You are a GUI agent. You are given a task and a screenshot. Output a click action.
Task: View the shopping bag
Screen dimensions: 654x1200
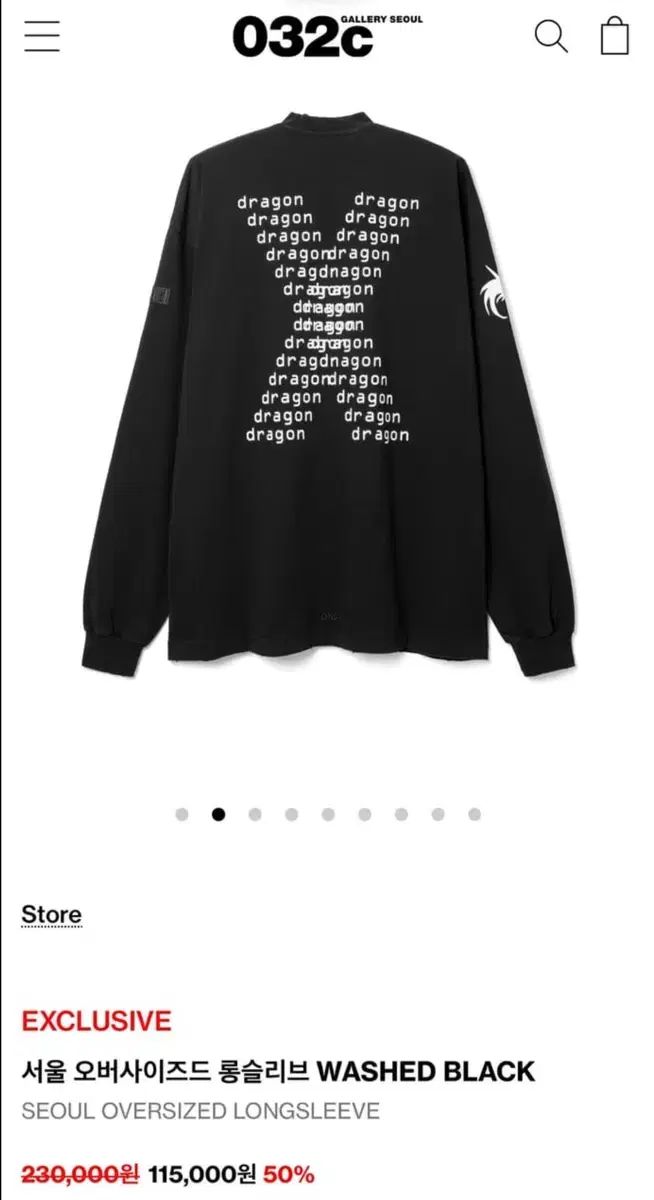pos(614,36)
